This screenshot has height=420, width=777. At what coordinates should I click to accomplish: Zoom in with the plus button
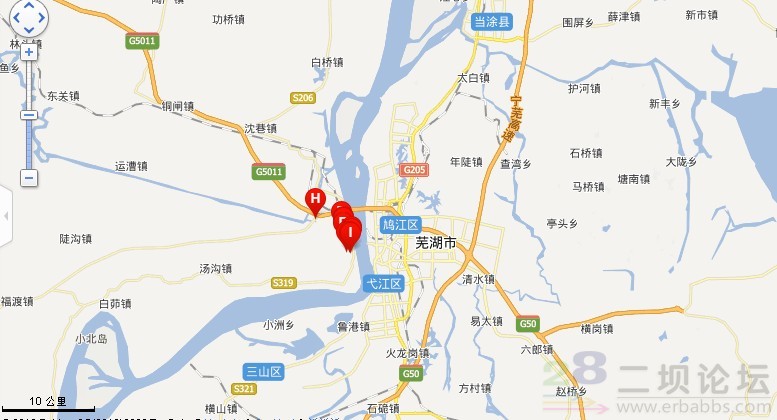coord(29,50)
